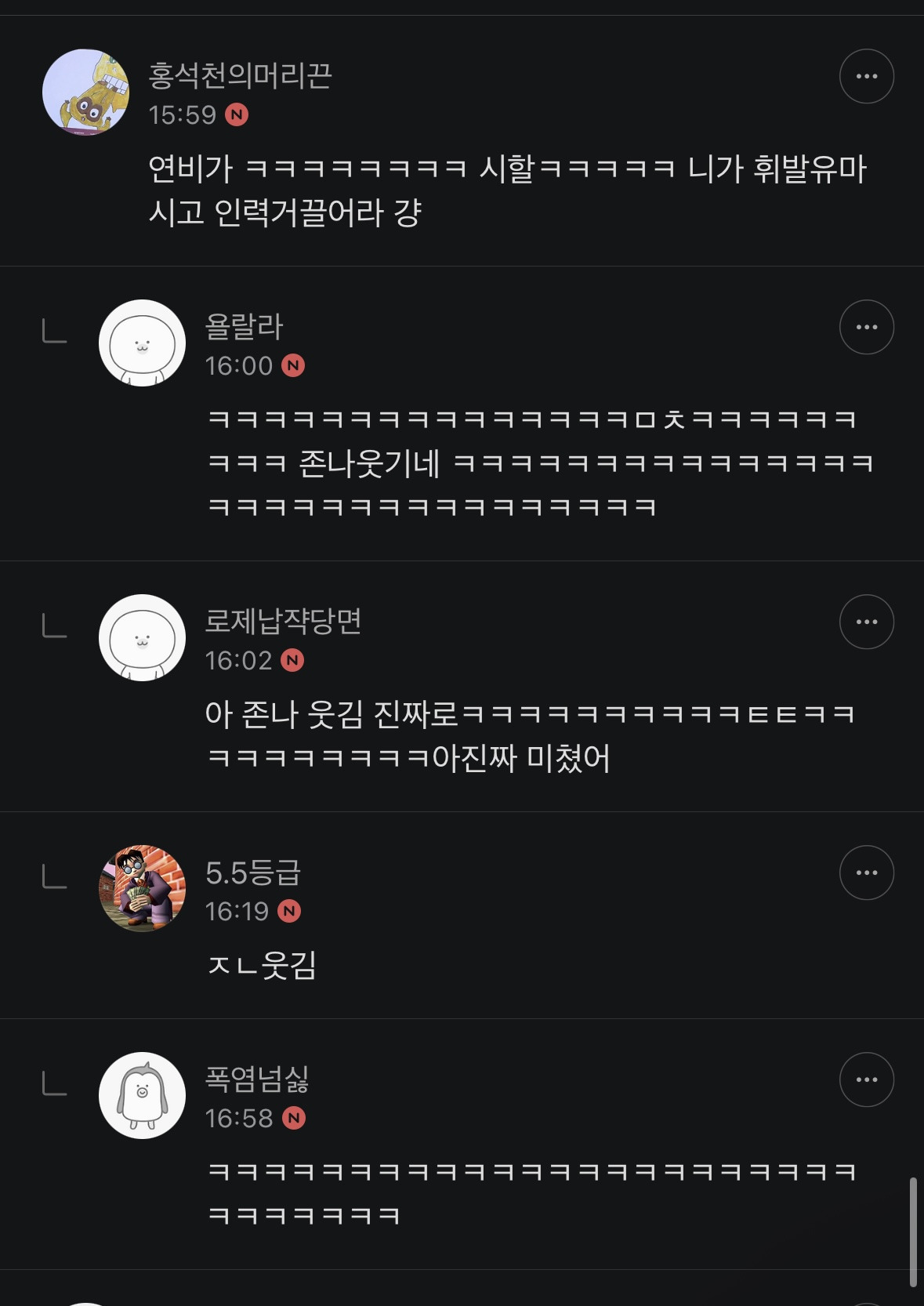
Task: Open 로제납작당면's profile avatar
Action: [142, 637]
